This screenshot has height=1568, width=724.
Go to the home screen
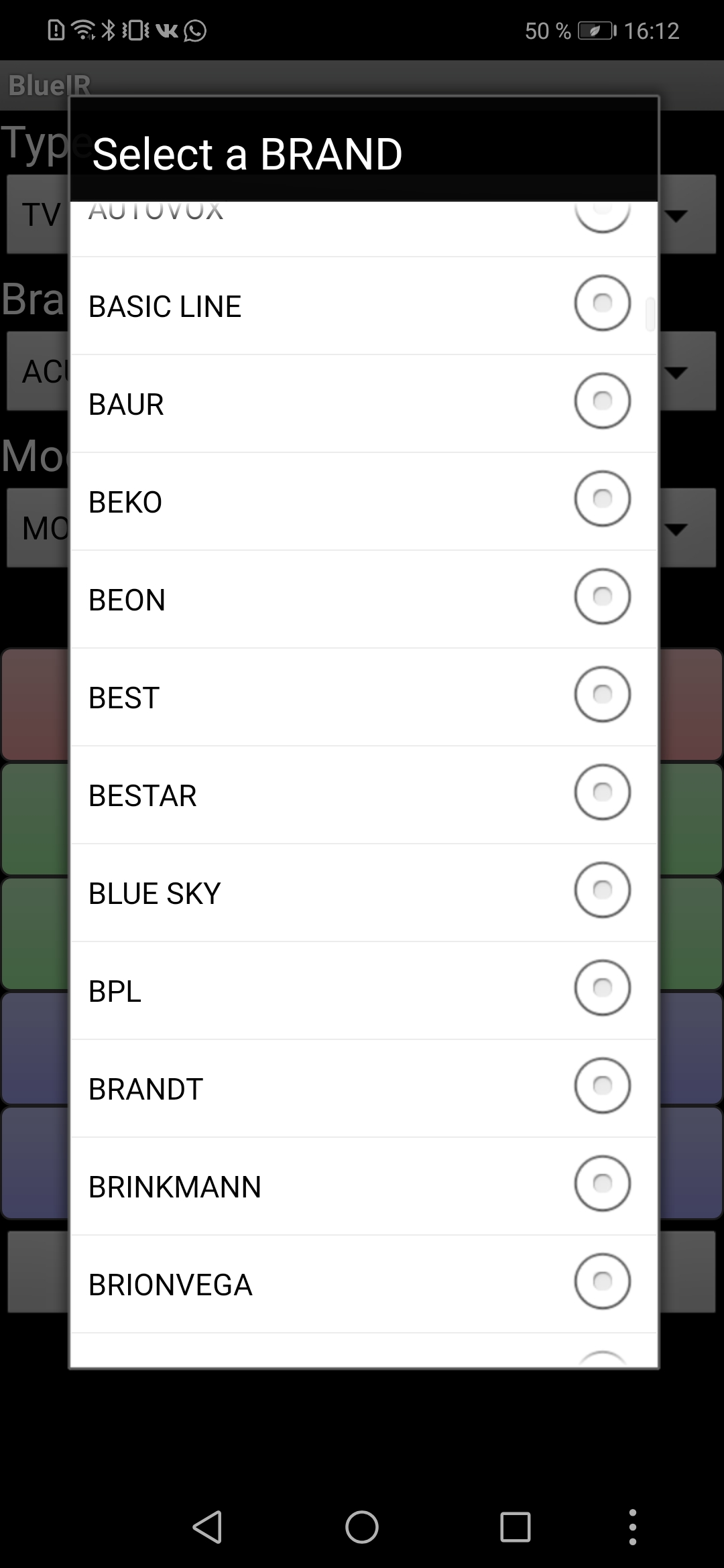(362, 1528)
